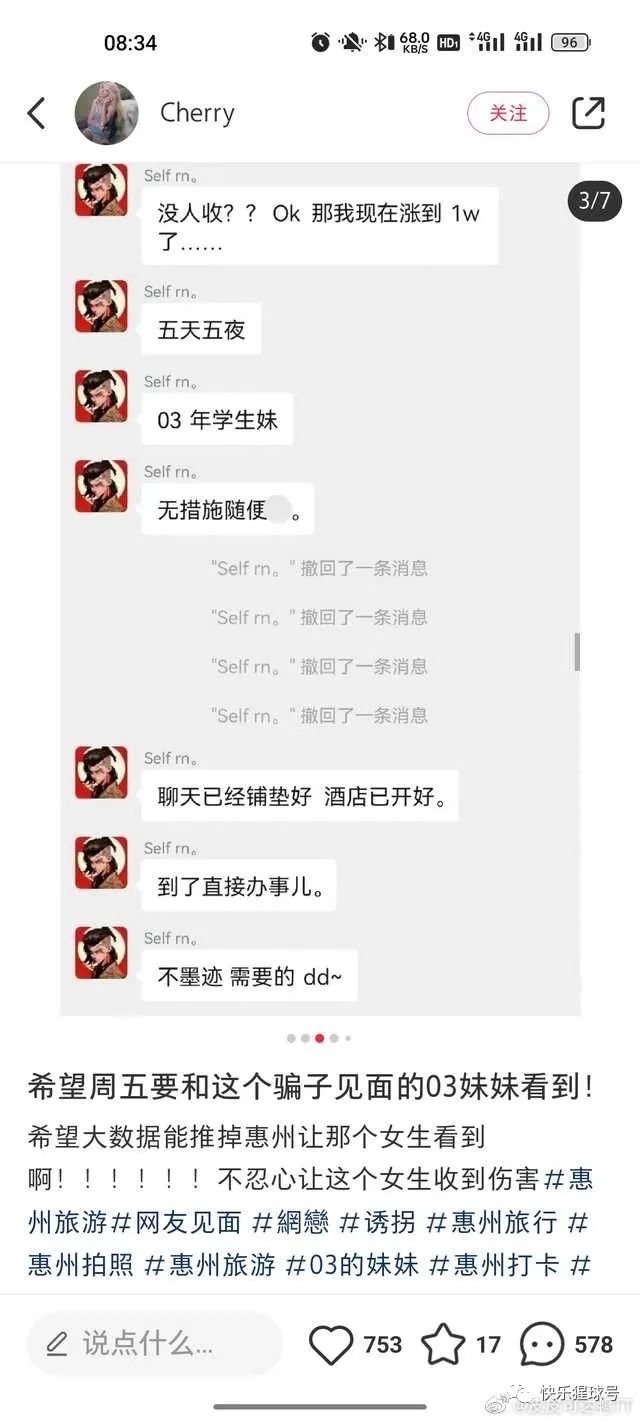This screenshot has width=640, height=1422.
Task: Go back using the top-left arrow
Action: (x=37, y=113)
